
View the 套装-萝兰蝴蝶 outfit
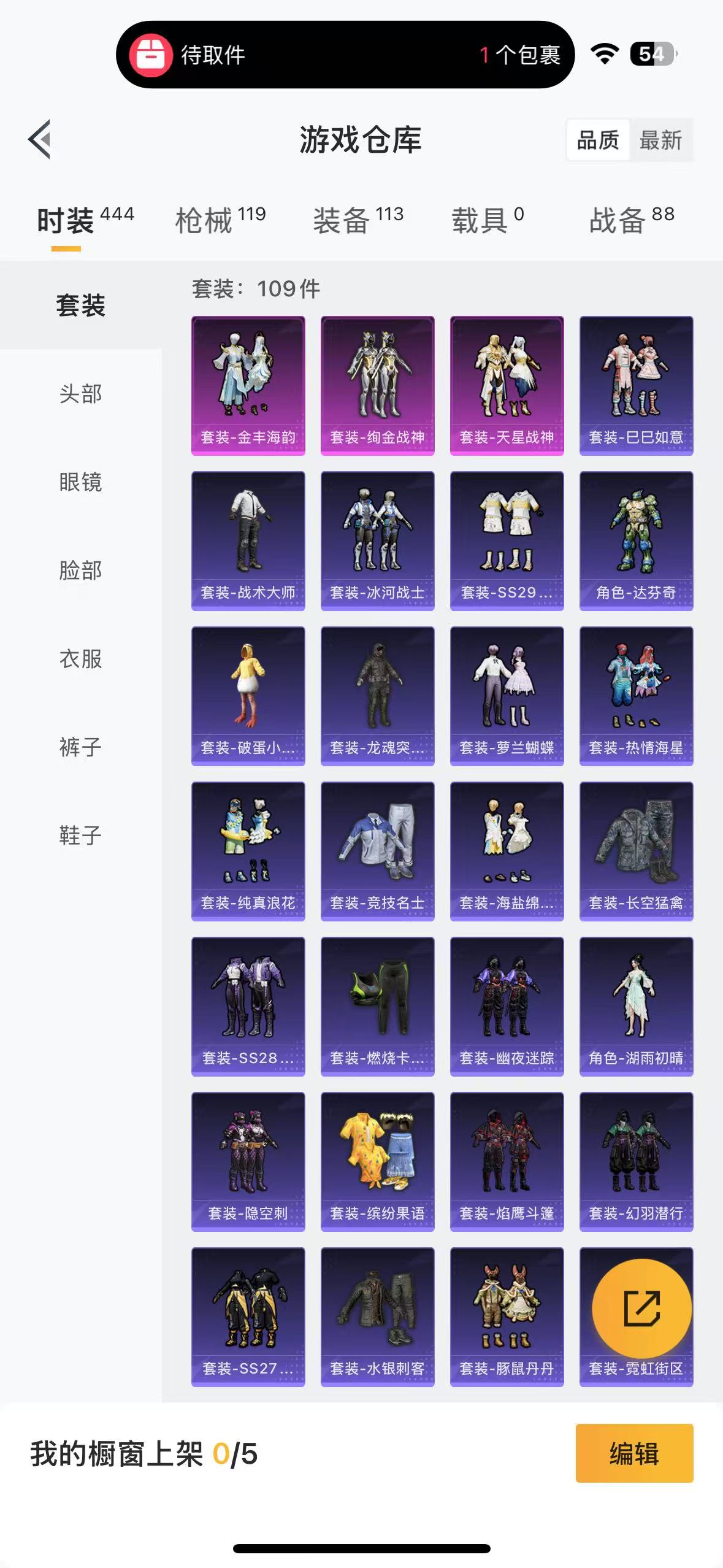(x=507, y=696)
